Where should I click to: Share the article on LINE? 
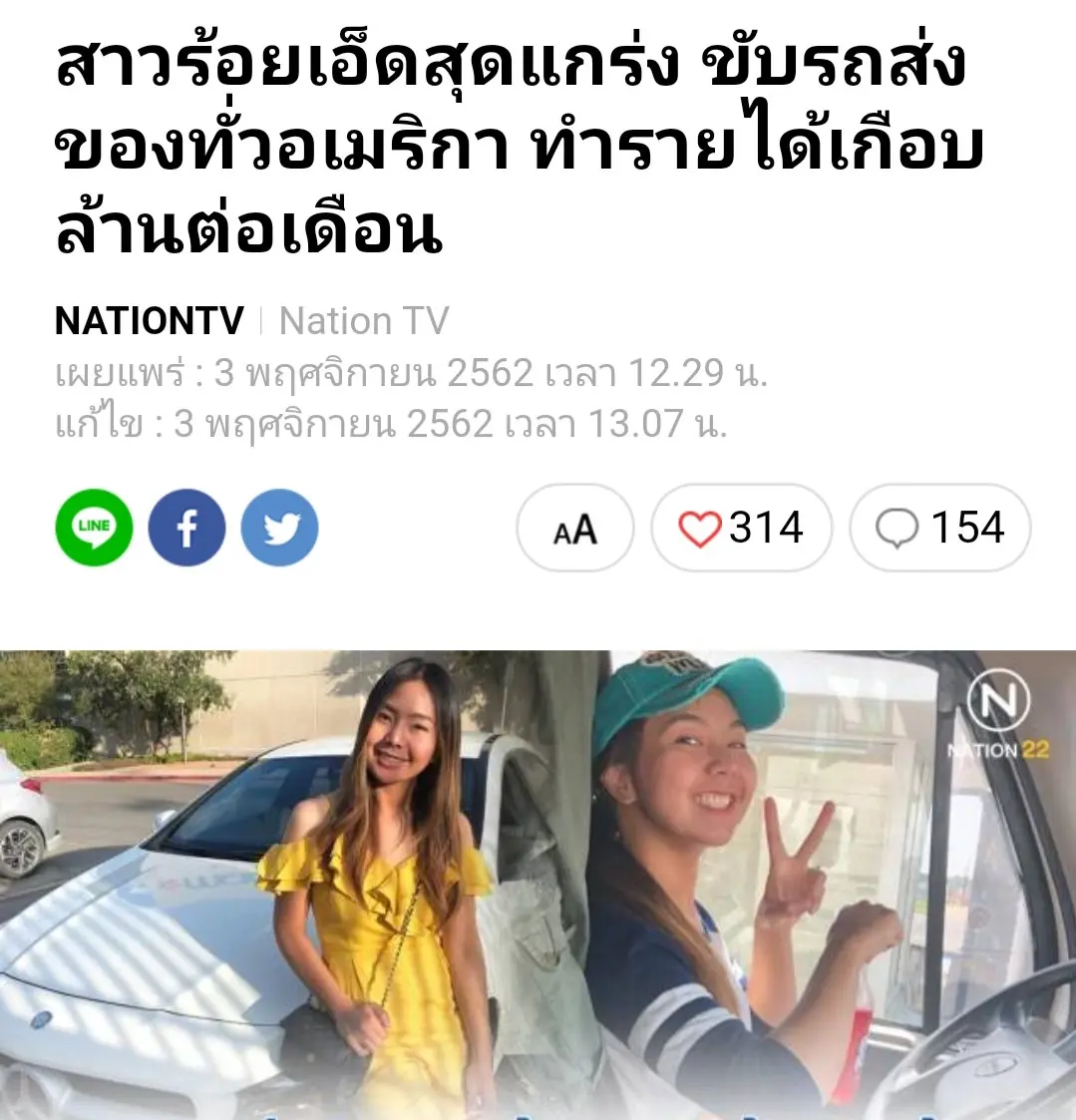point(94,528)
